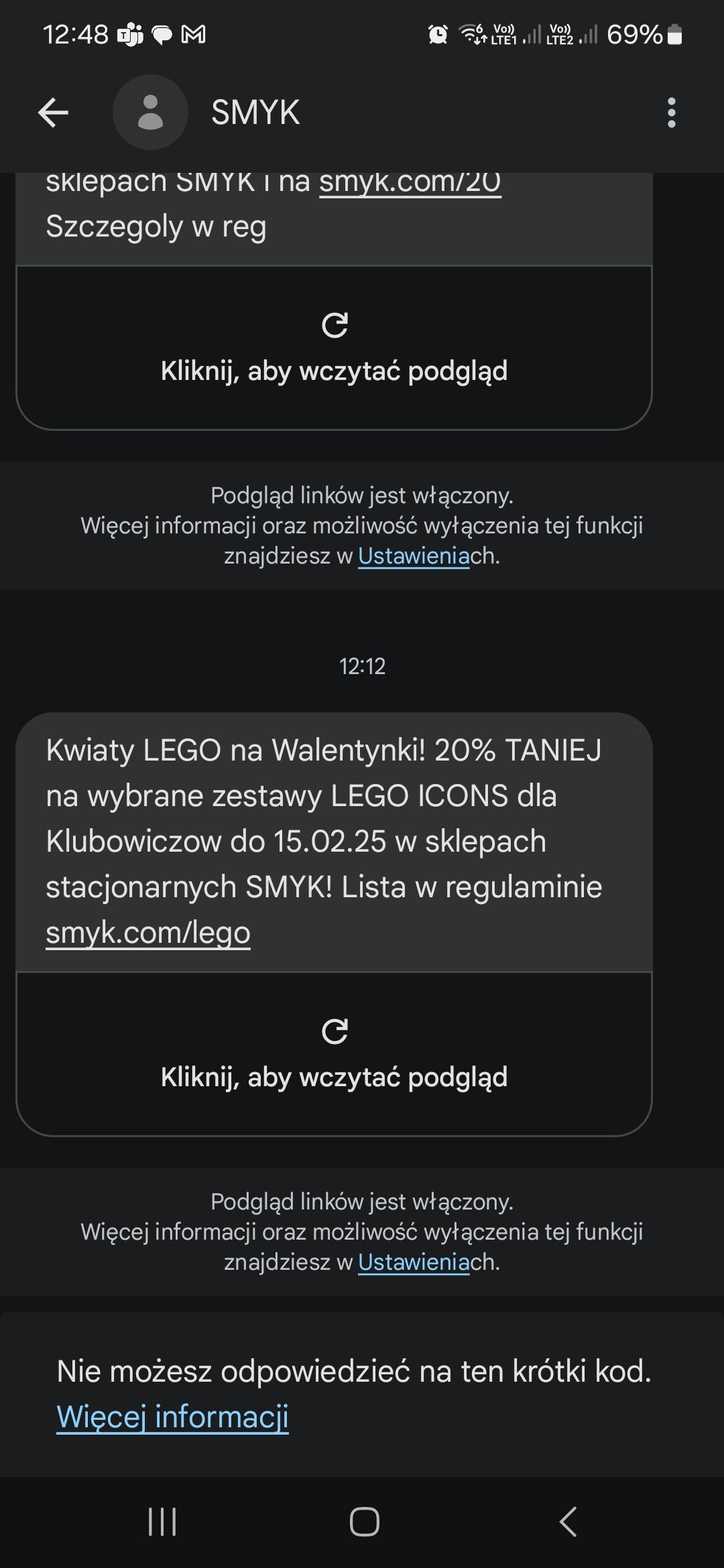Open SMYK contact avatar details
Viewport: 724px width, 1568px height.
click(x=149, y=112)
